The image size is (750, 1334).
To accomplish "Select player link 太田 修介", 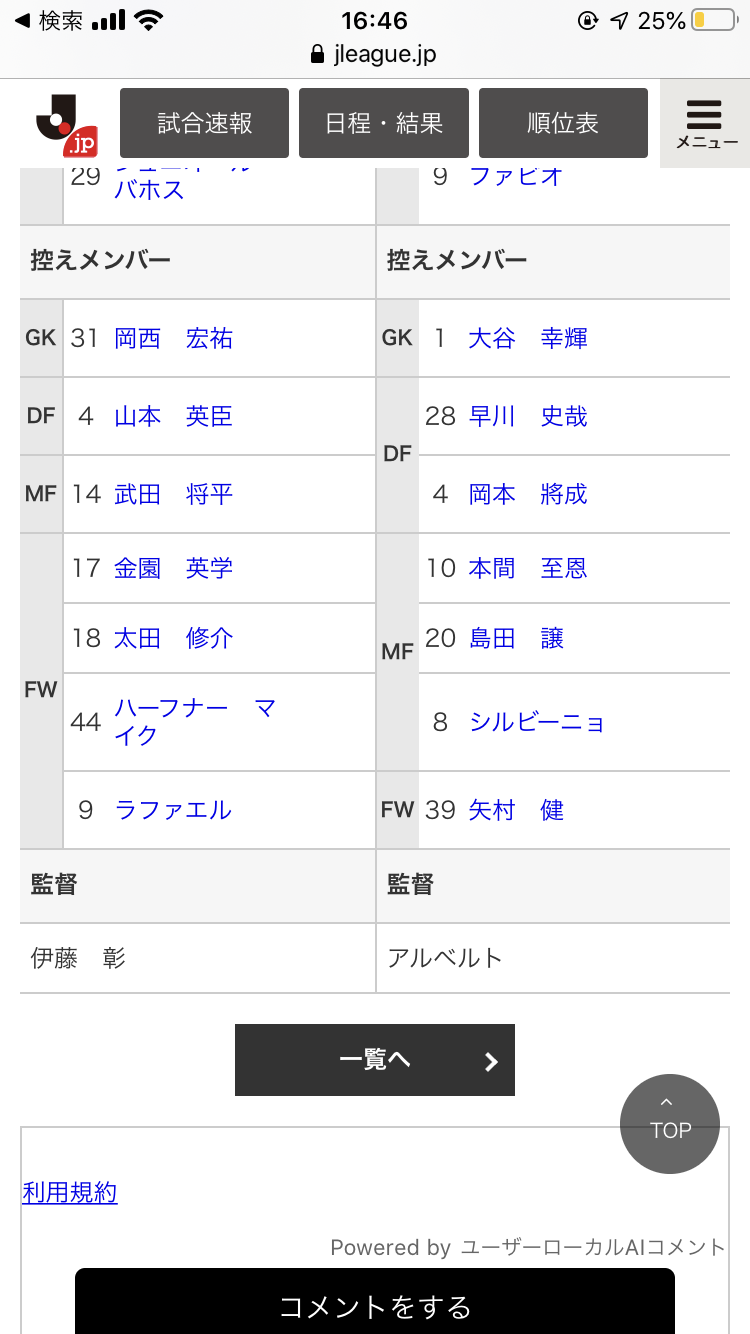I will pyautogui.click(x=174, y=638).
